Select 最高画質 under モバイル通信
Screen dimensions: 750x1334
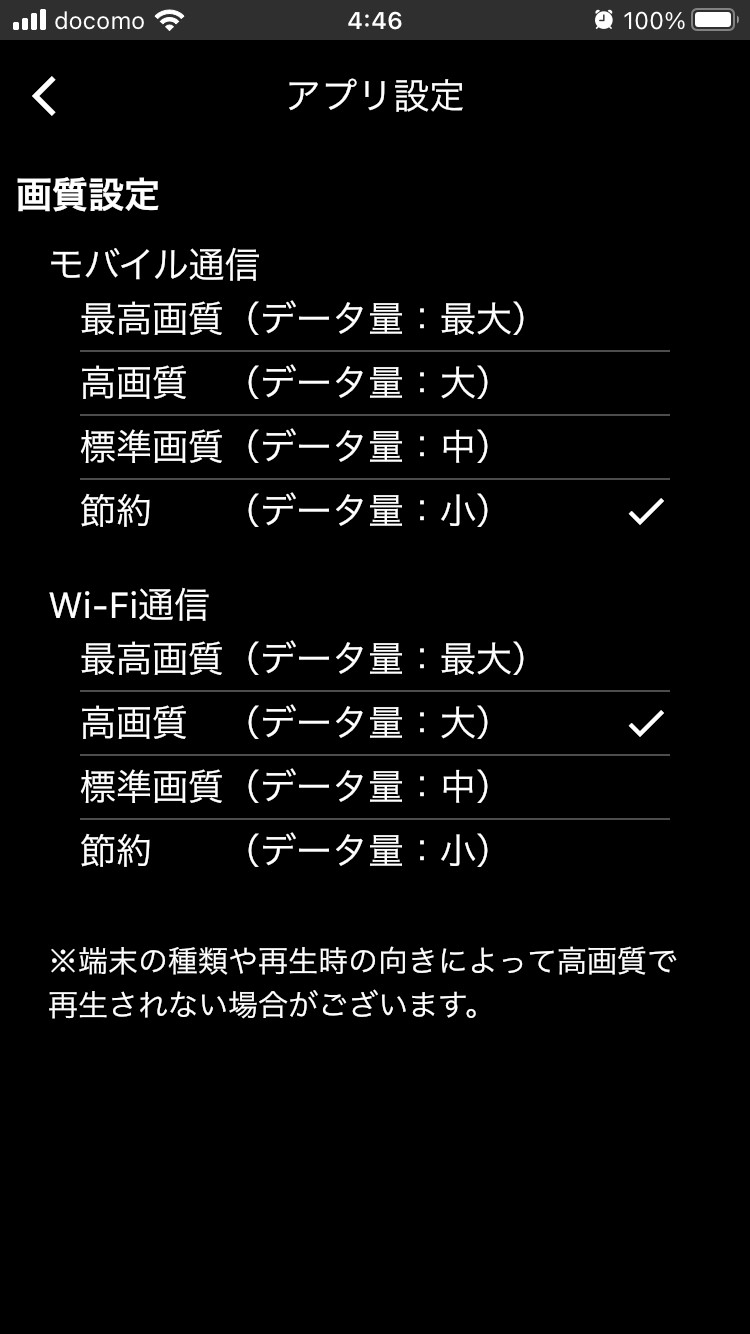point(300,319)
